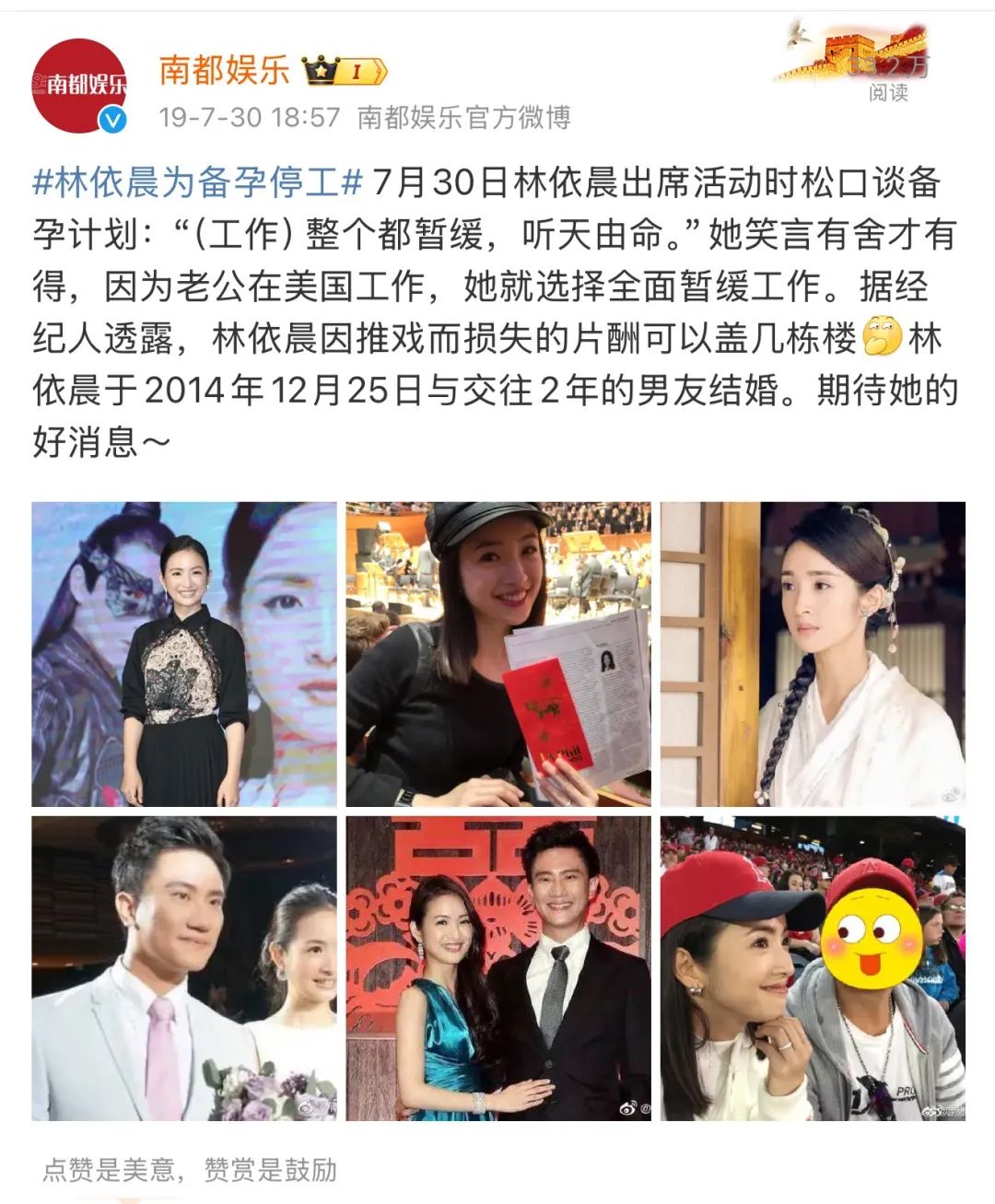This screenshot has width=995, height=1204.
Task: Open the 南都娱乐 profile avatar
Action: click(79, 86)
